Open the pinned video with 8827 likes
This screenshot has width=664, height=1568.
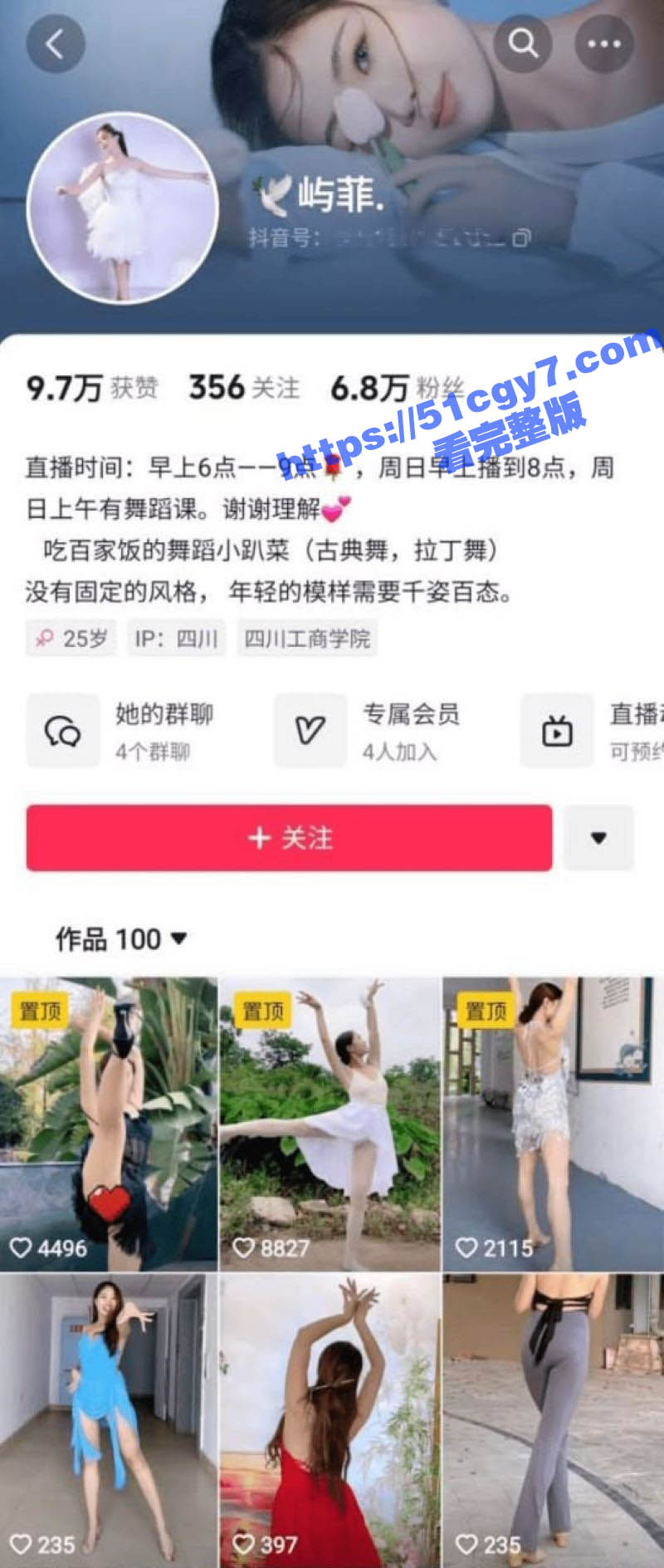click(330, 1123)
